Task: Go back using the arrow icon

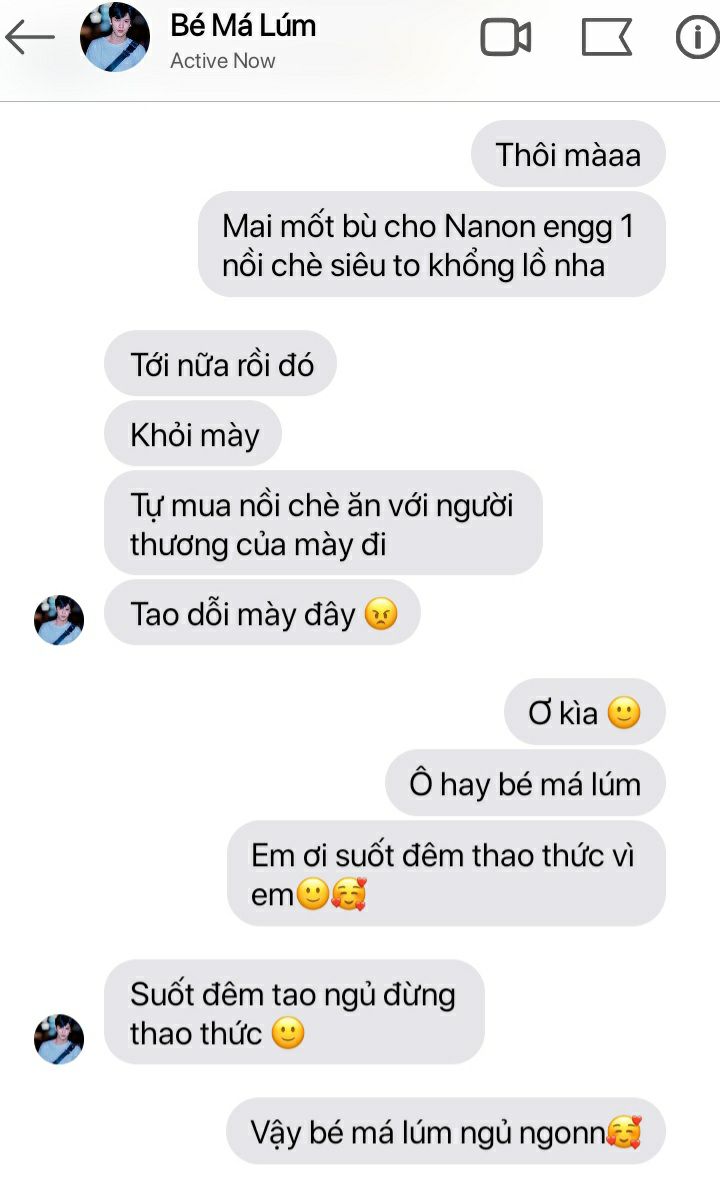Action: click(30, 38)
